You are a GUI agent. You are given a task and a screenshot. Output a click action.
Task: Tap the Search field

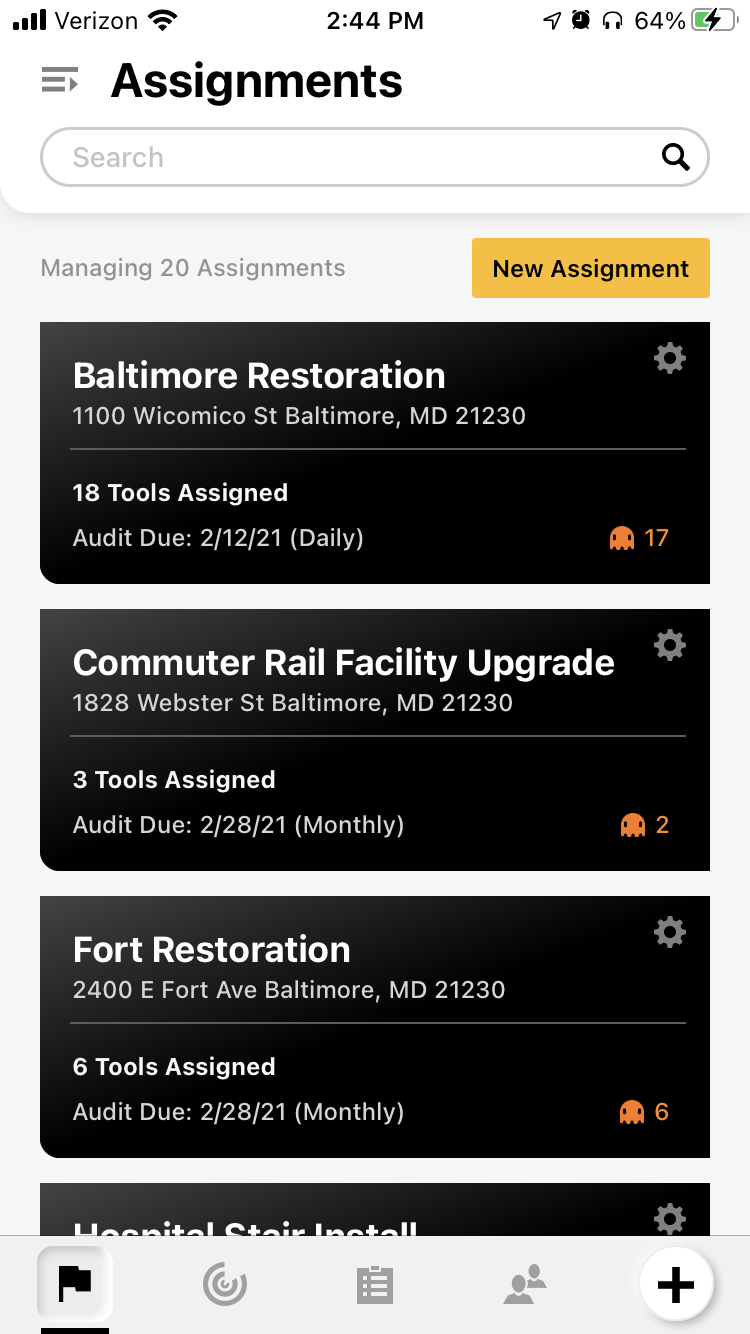click(x=374, y=157)
